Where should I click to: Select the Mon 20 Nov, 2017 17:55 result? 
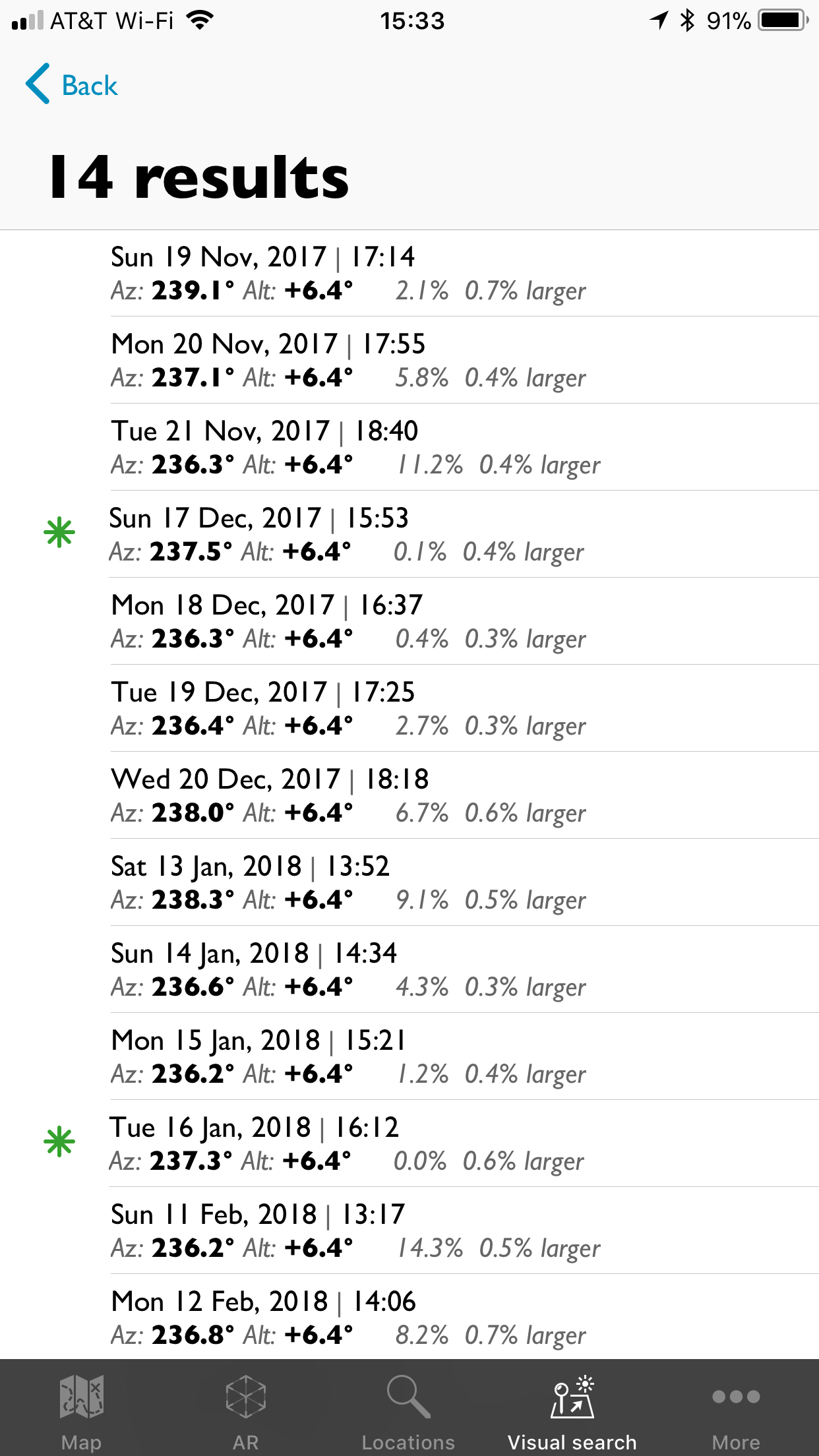[x=409, y=360]
